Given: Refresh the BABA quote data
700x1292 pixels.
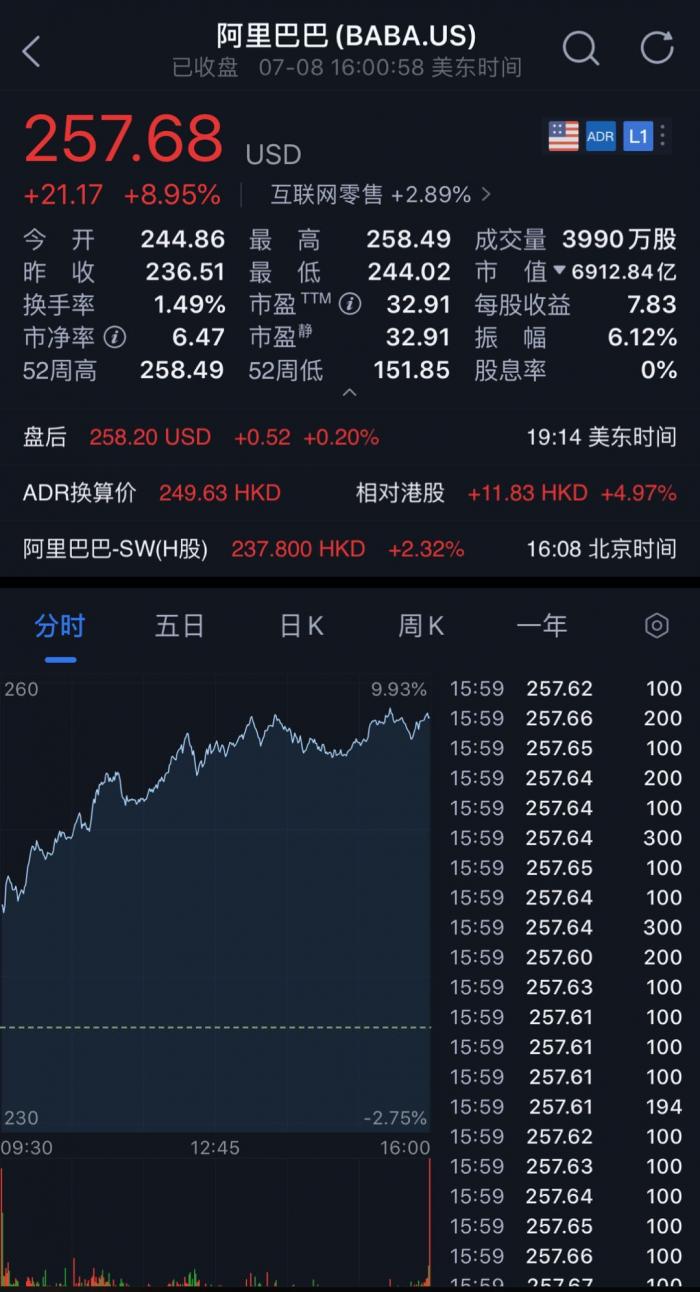Looking at the screenshot, I should tap(657, 47).
